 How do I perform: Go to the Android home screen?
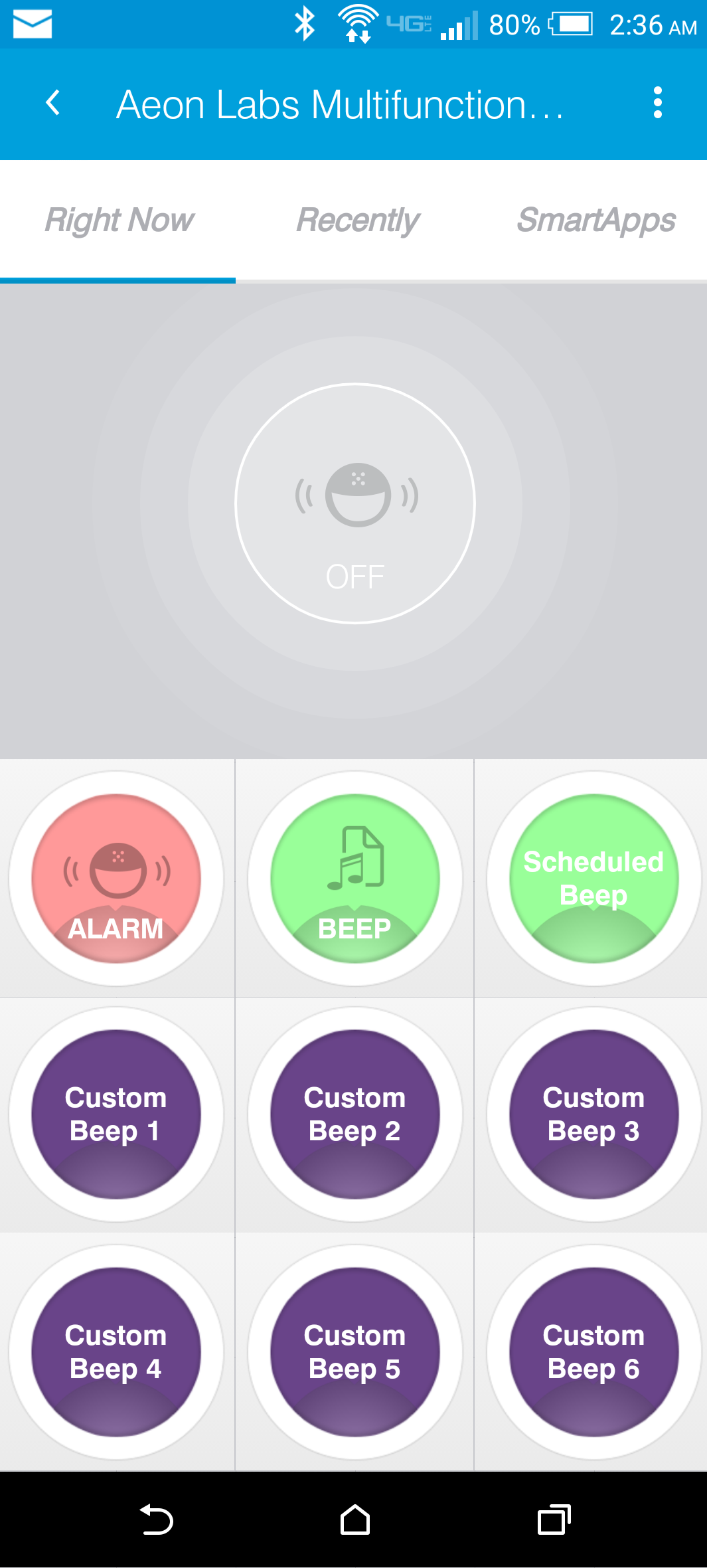pyautogui.click(x=355, y=1520)
